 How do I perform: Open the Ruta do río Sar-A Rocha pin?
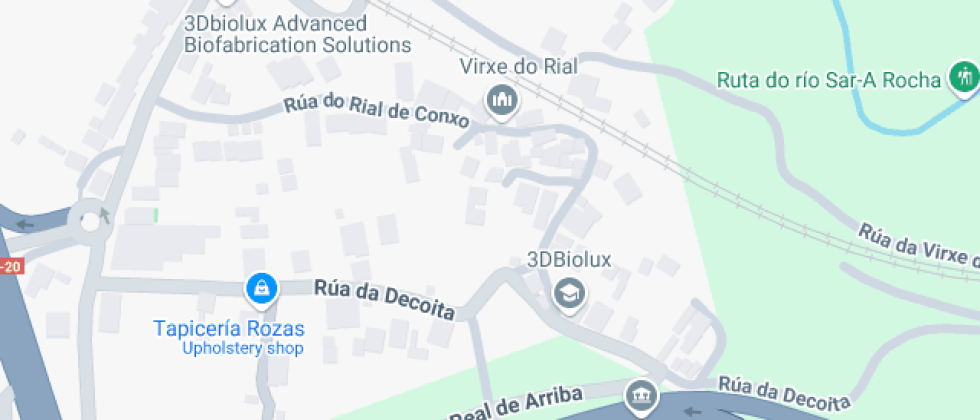(964, 78)
